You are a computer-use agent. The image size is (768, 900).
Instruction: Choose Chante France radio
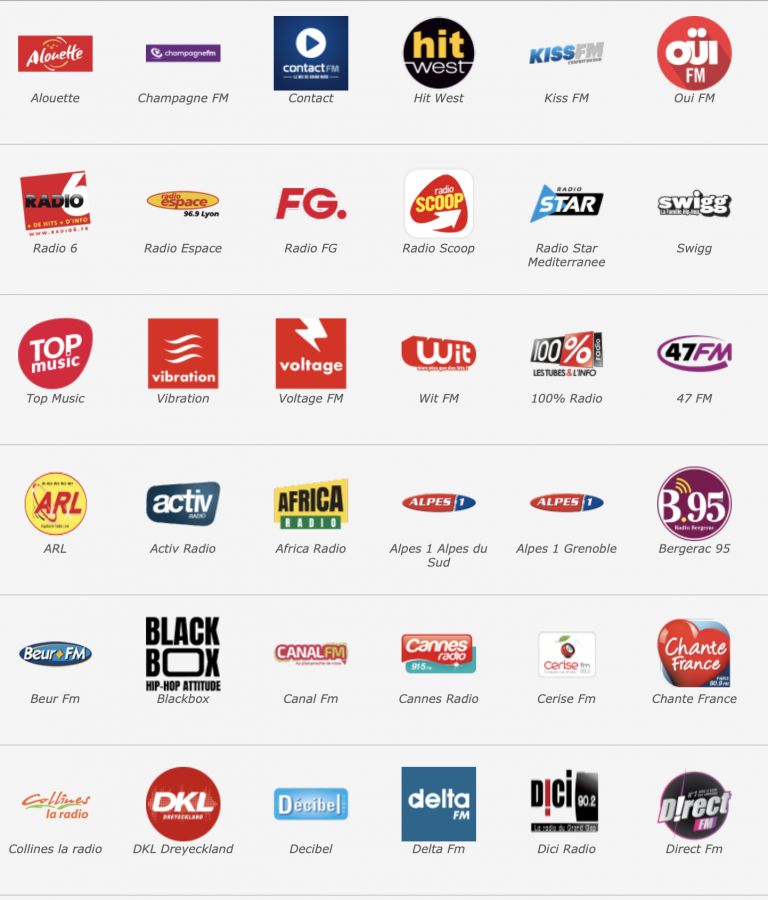(x=694, y=654)
